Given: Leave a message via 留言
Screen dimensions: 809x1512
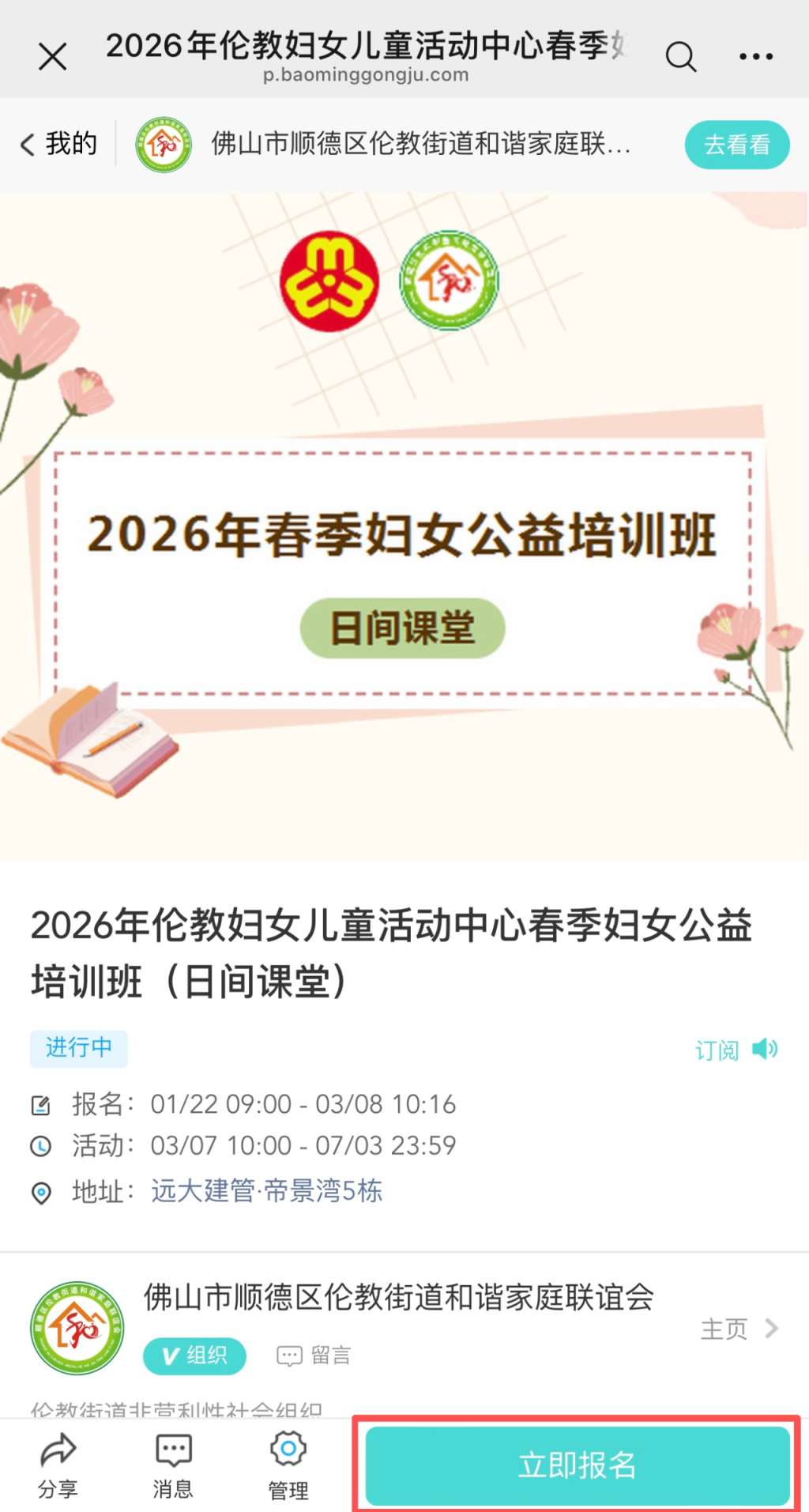Looking at the screenshot, I should coord(314,1356).
